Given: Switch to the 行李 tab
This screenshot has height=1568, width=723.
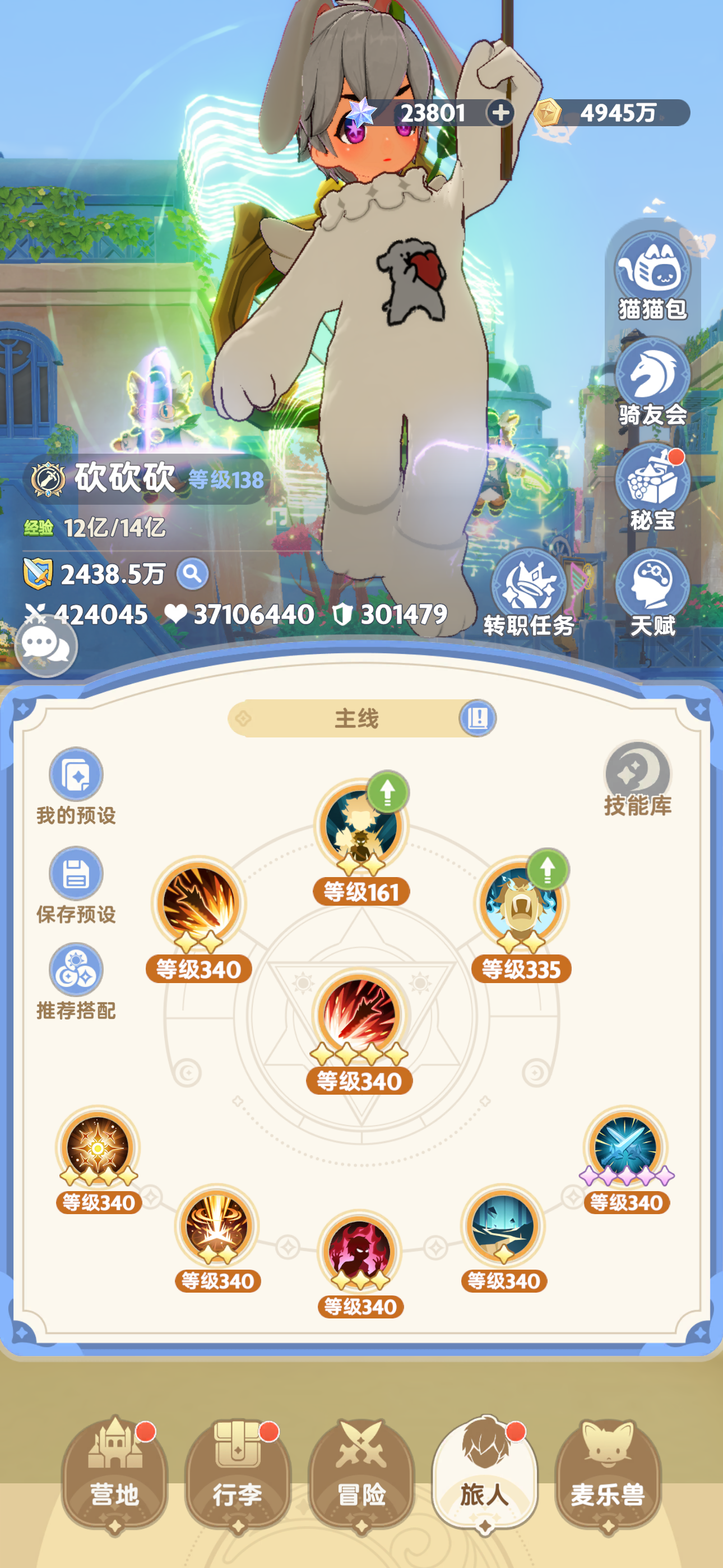Looking at the screenshot, I should (x=238, y=1474).
